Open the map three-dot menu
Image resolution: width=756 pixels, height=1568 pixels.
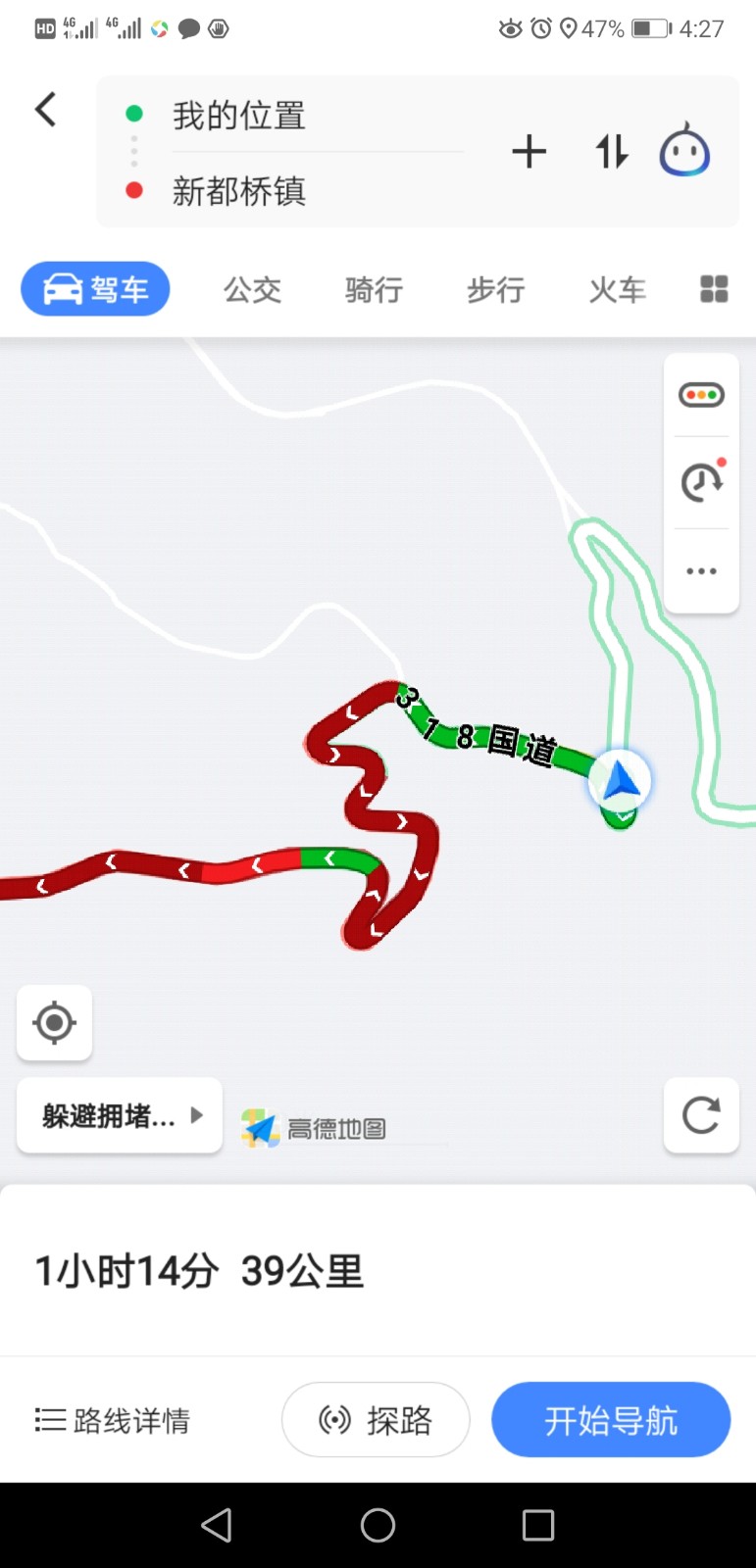(x=701, y=571)
